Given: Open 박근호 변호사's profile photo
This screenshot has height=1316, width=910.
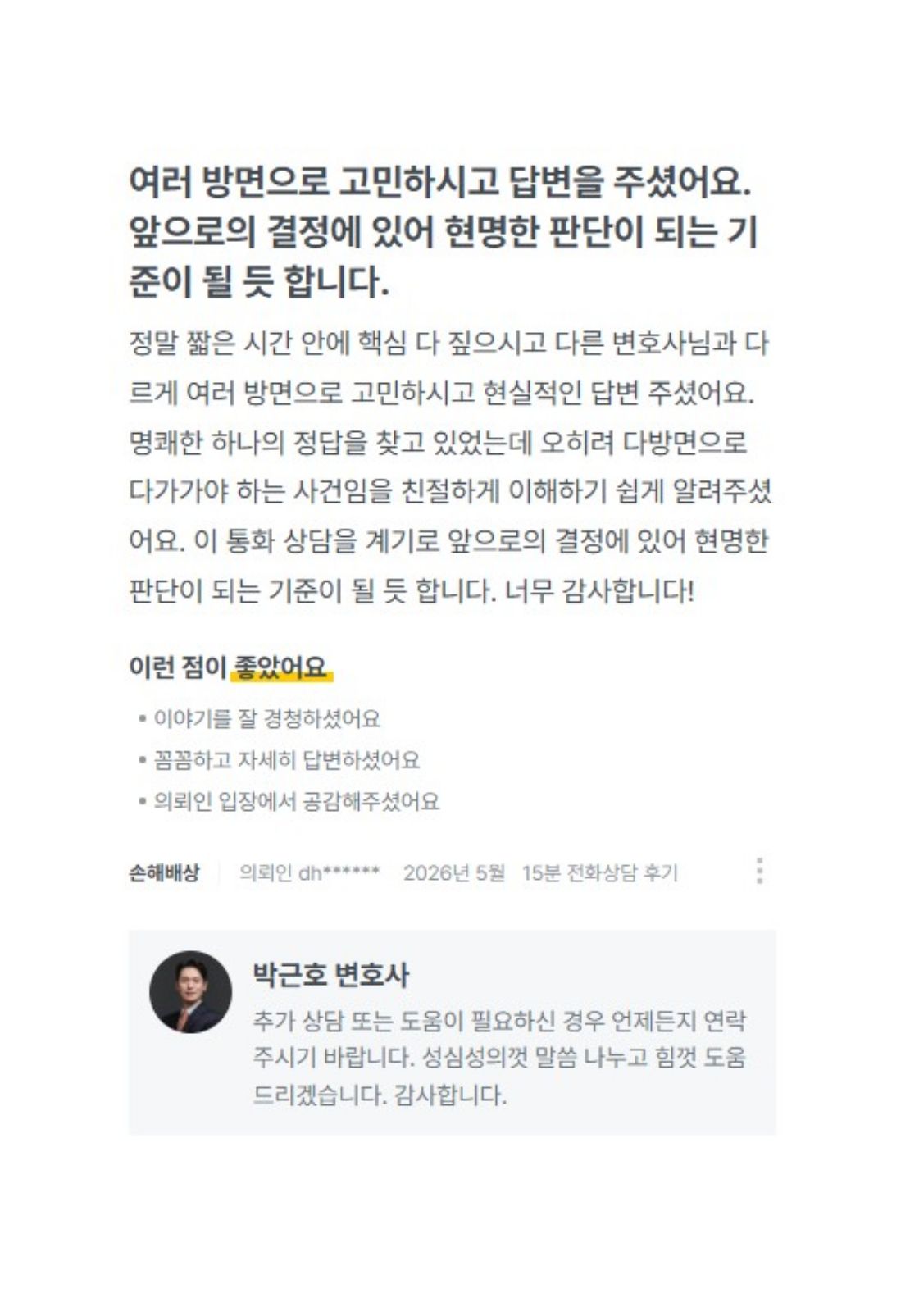Looking at the screenshot, I should click(x=191, y=992).
